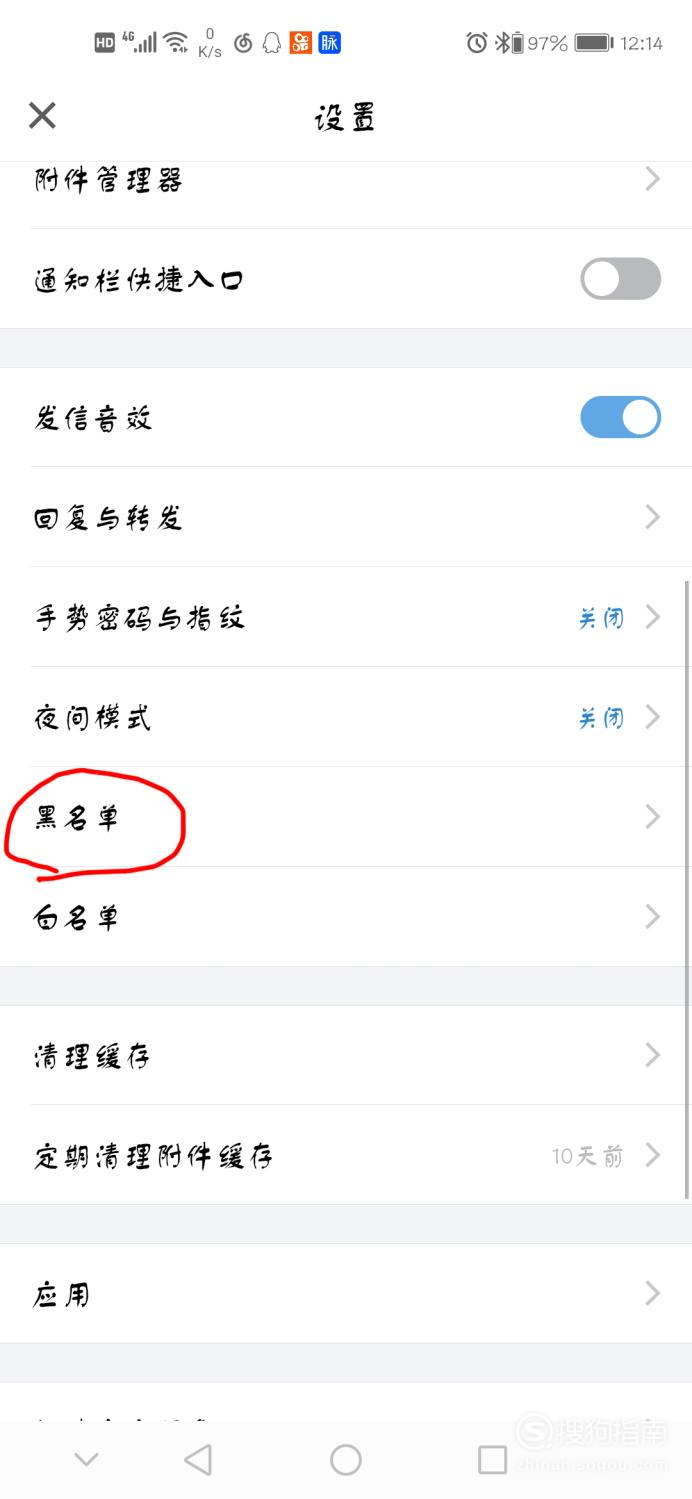Hide the navigation bar with down arrow
The width and height of the screenshot is (692, 1499).
[x=87, y=1460]
